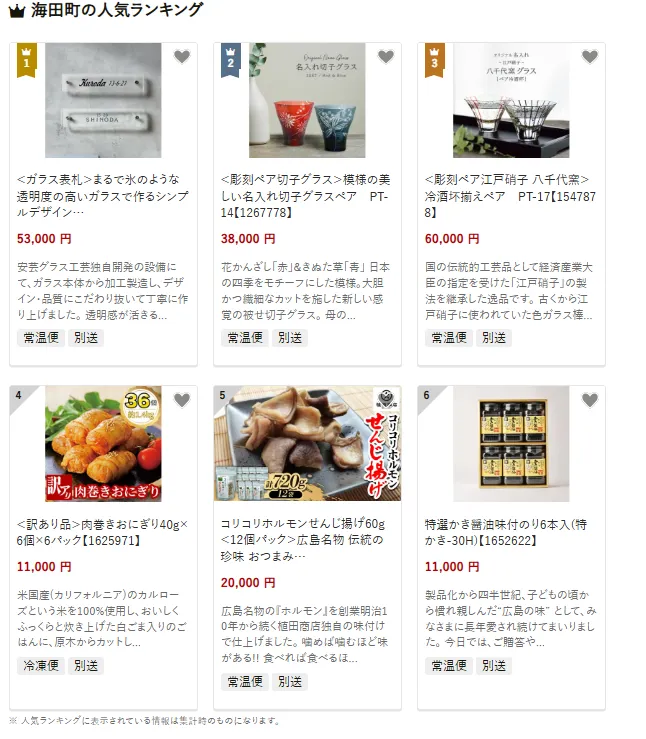This screenshot has width=646, height=739.
Task: Favorite the Edo glass sake cup pair PT-17
Action: [589, 57]
